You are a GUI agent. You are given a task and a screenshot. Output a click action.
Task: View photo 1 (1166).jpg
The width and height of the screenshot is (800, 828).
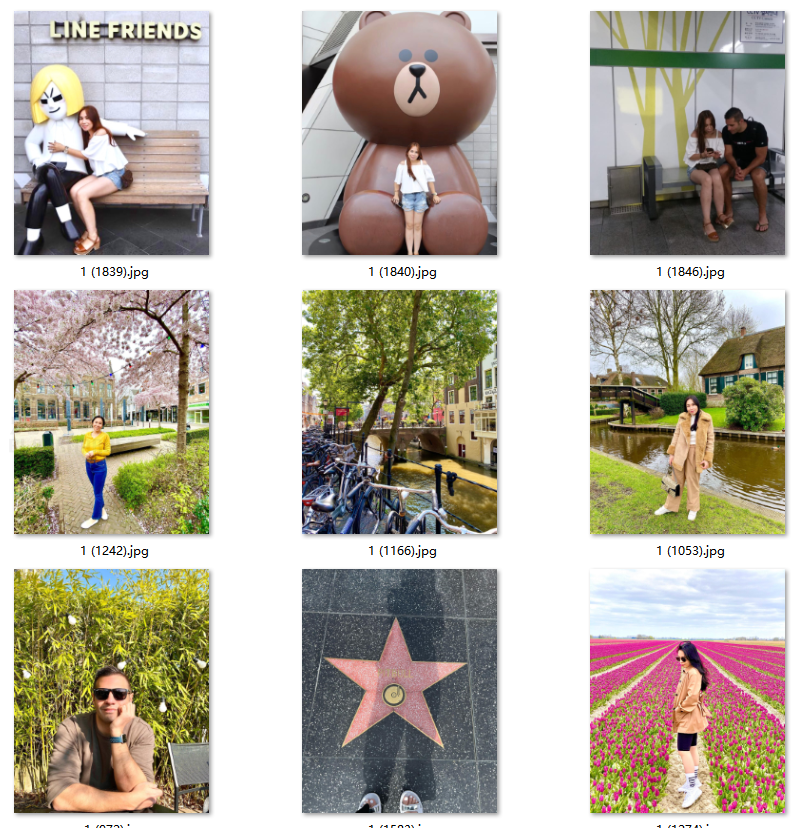pos(400,412)
